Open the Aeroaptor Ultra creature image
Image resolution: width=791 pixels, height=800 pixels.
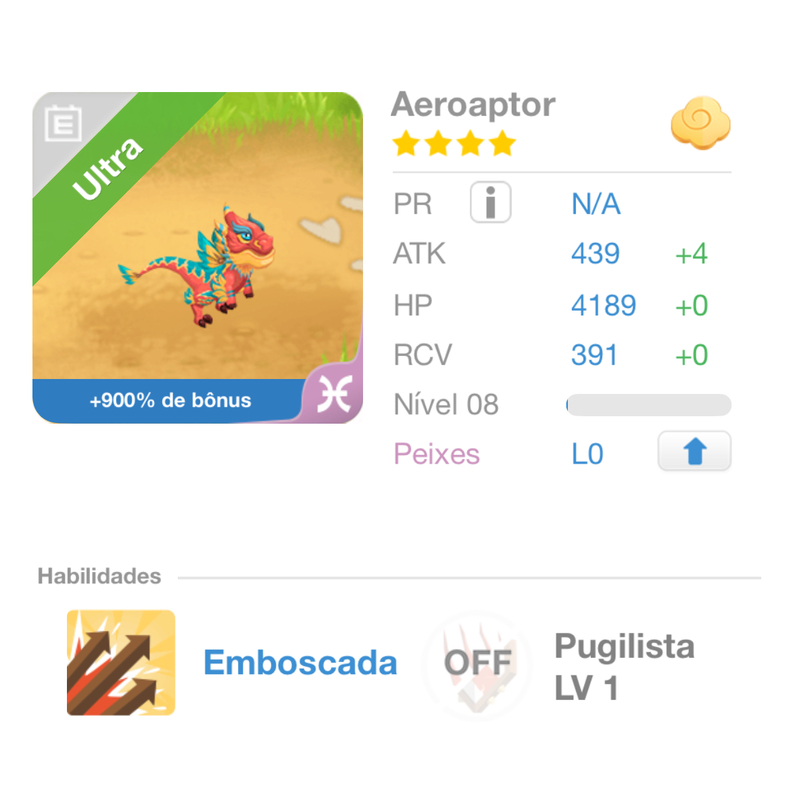[198, 257]
